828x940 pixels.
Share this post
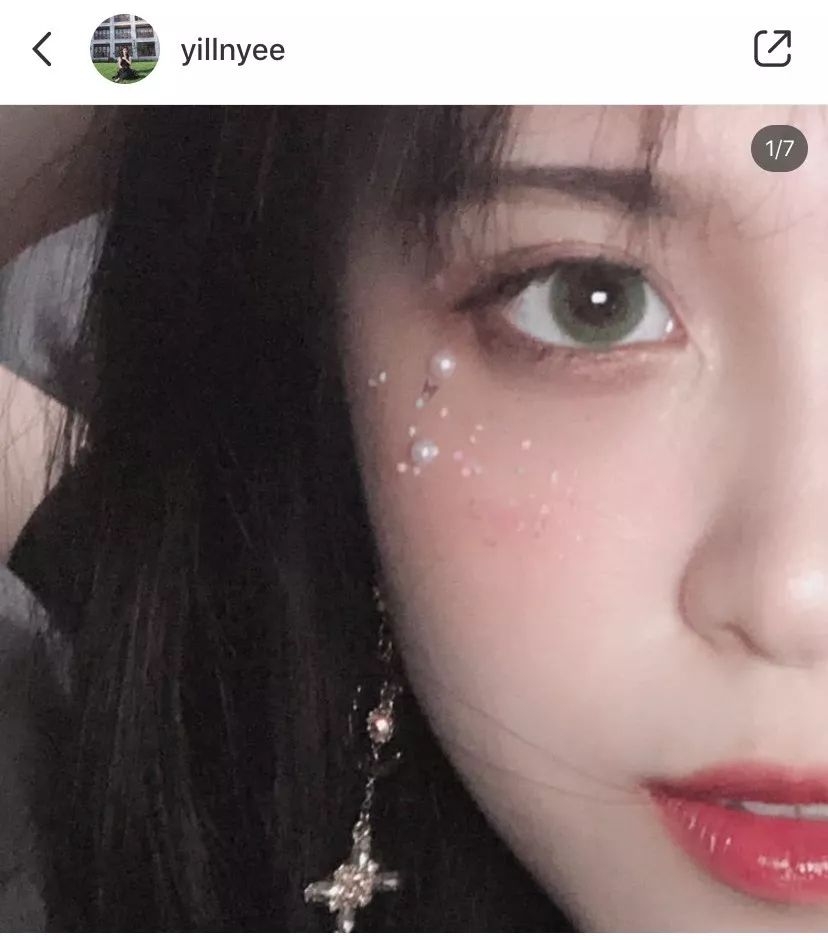772,49
